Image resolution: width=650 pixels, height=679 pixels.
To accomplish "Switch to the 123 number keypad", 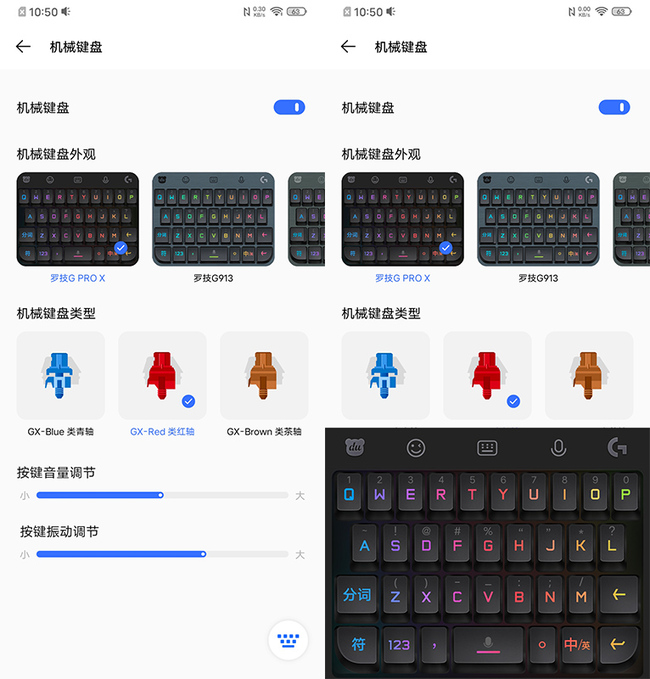I will coord(399,644).
